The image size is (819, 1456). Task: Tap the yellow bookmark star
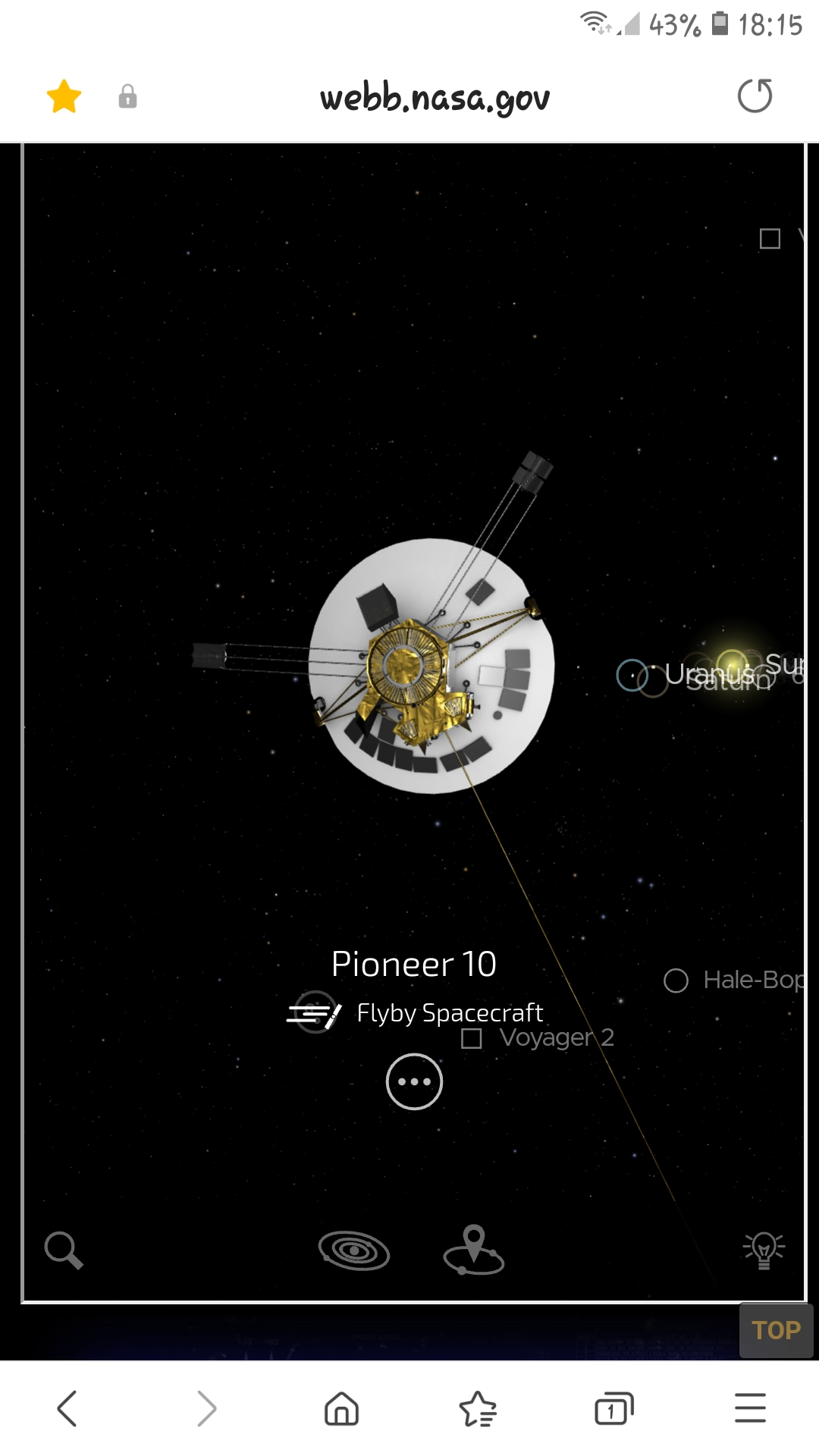pos(64,96)
